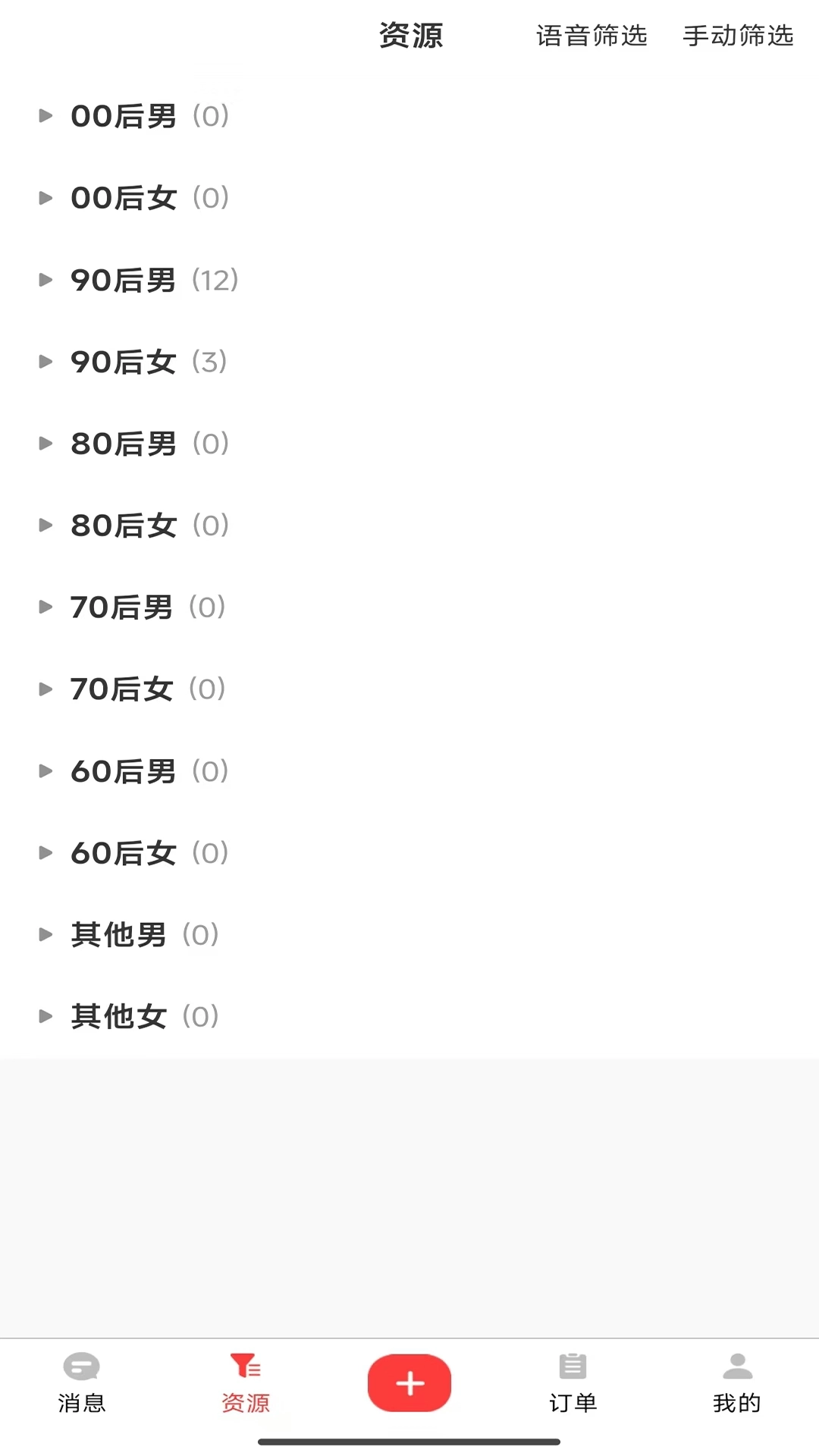Viewport: 819px width, 1456px height.
Task: Open 手动筛选 manual filter option
Action: coord(738,36)
